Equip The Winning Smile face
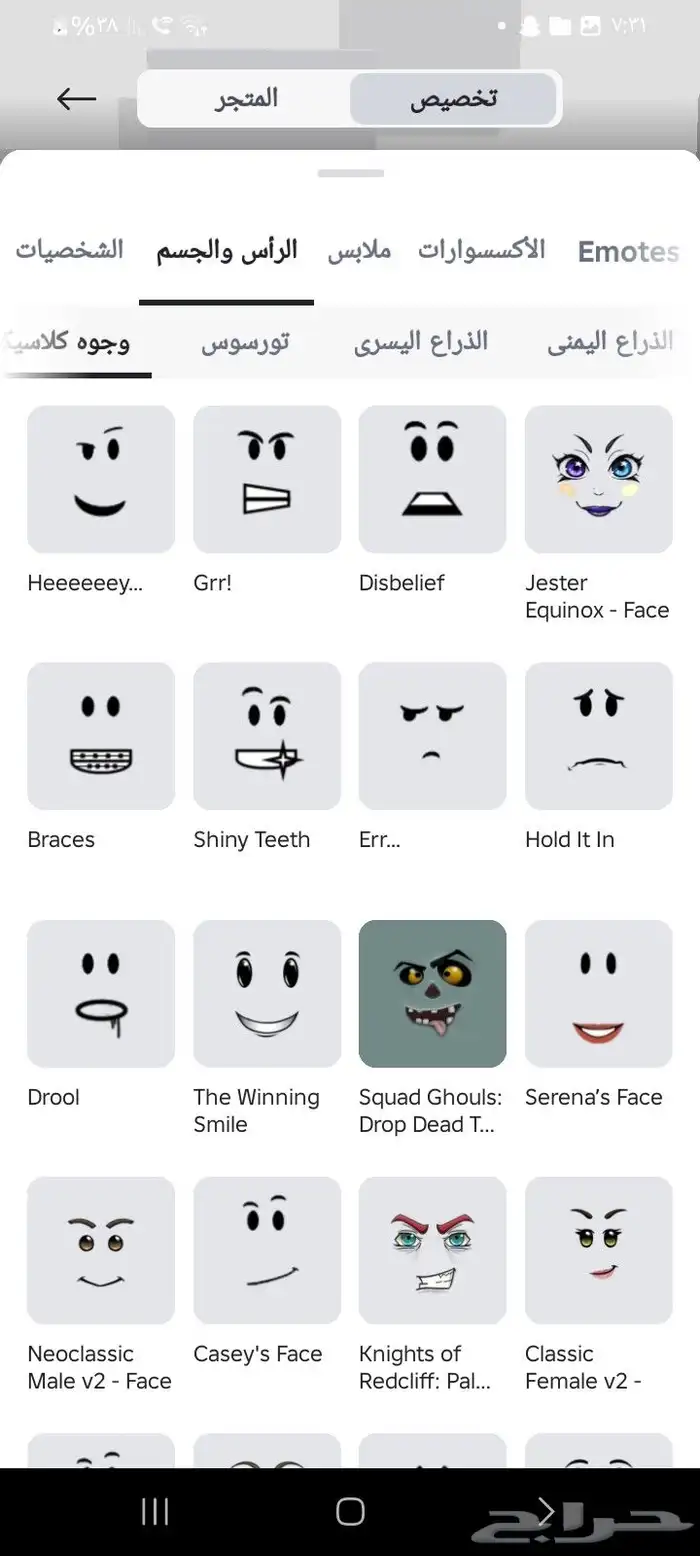This screenshot has width=700, height=1556. pyautogui.click(x=267, y=993)
